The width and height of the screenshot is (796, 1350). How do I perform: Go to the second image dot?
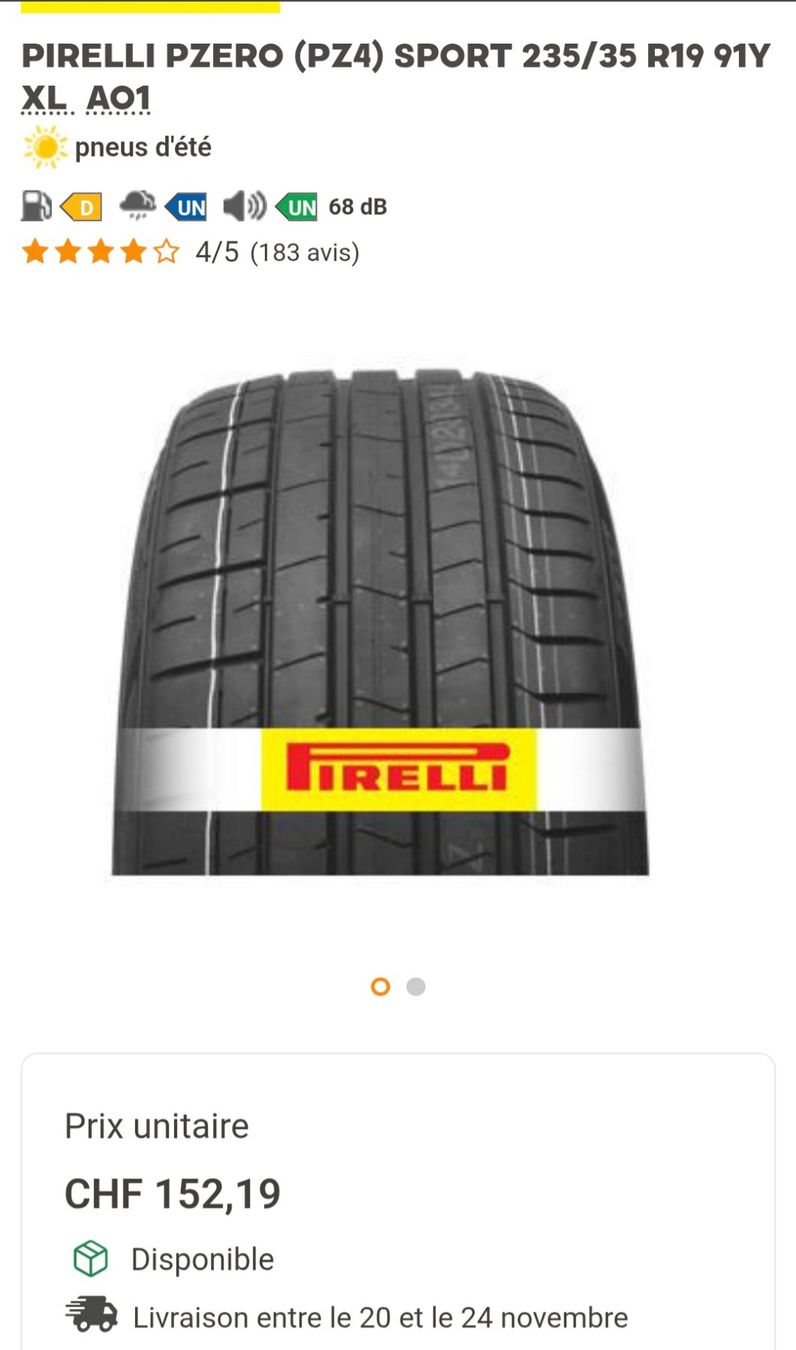click(416, 987)
